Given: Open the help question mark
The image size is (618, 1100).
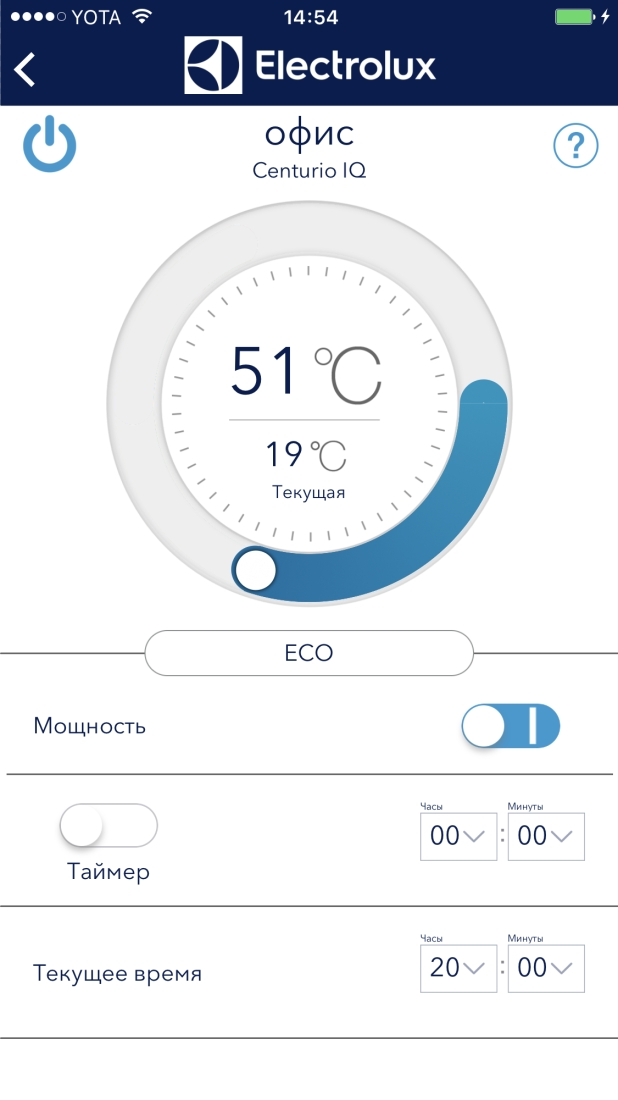Looking at the screenshot, I should 575,147.
